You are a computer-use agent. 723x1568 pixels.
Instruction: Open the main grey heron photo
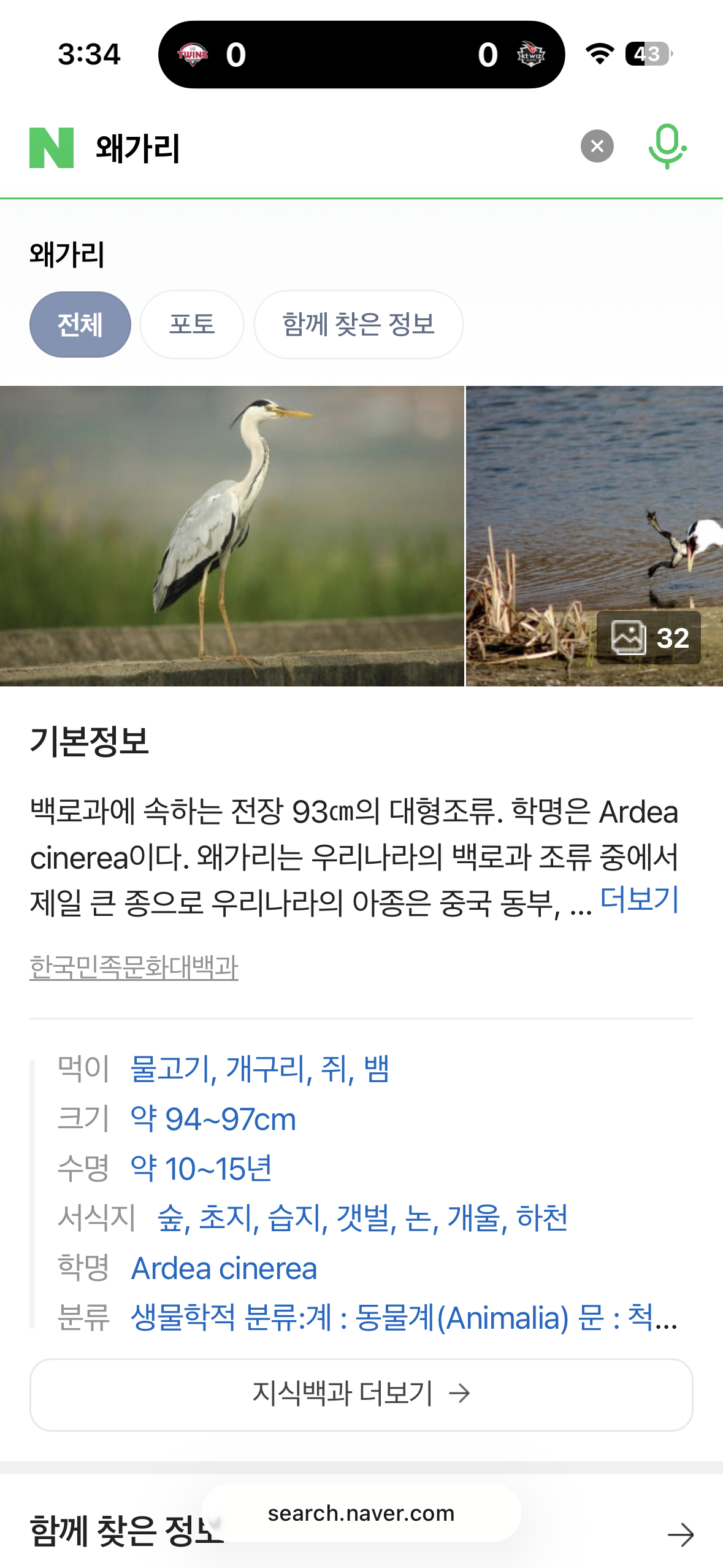pos(232,536)
